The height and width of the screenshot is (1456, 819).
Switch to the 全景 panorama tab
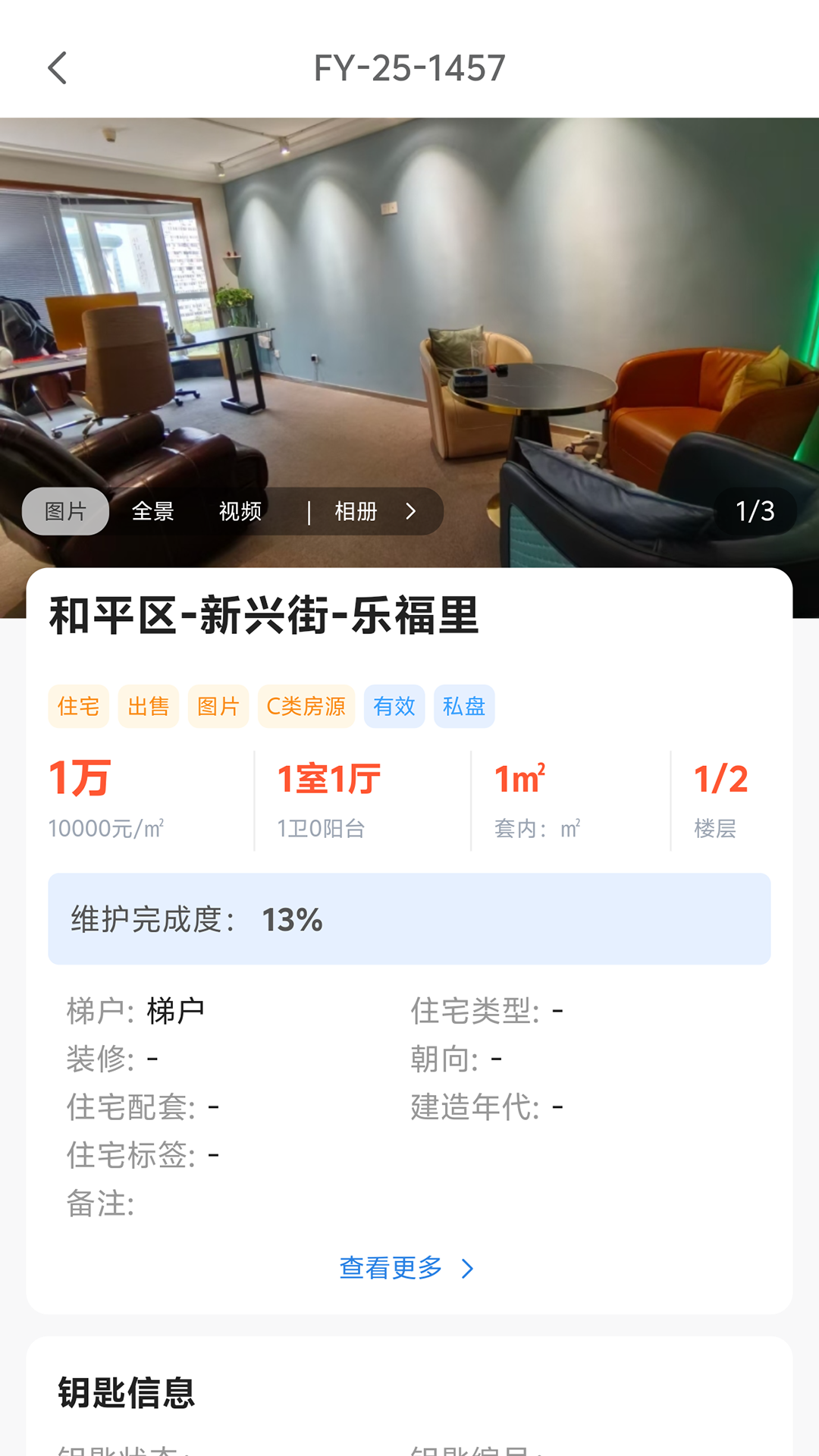153,512
